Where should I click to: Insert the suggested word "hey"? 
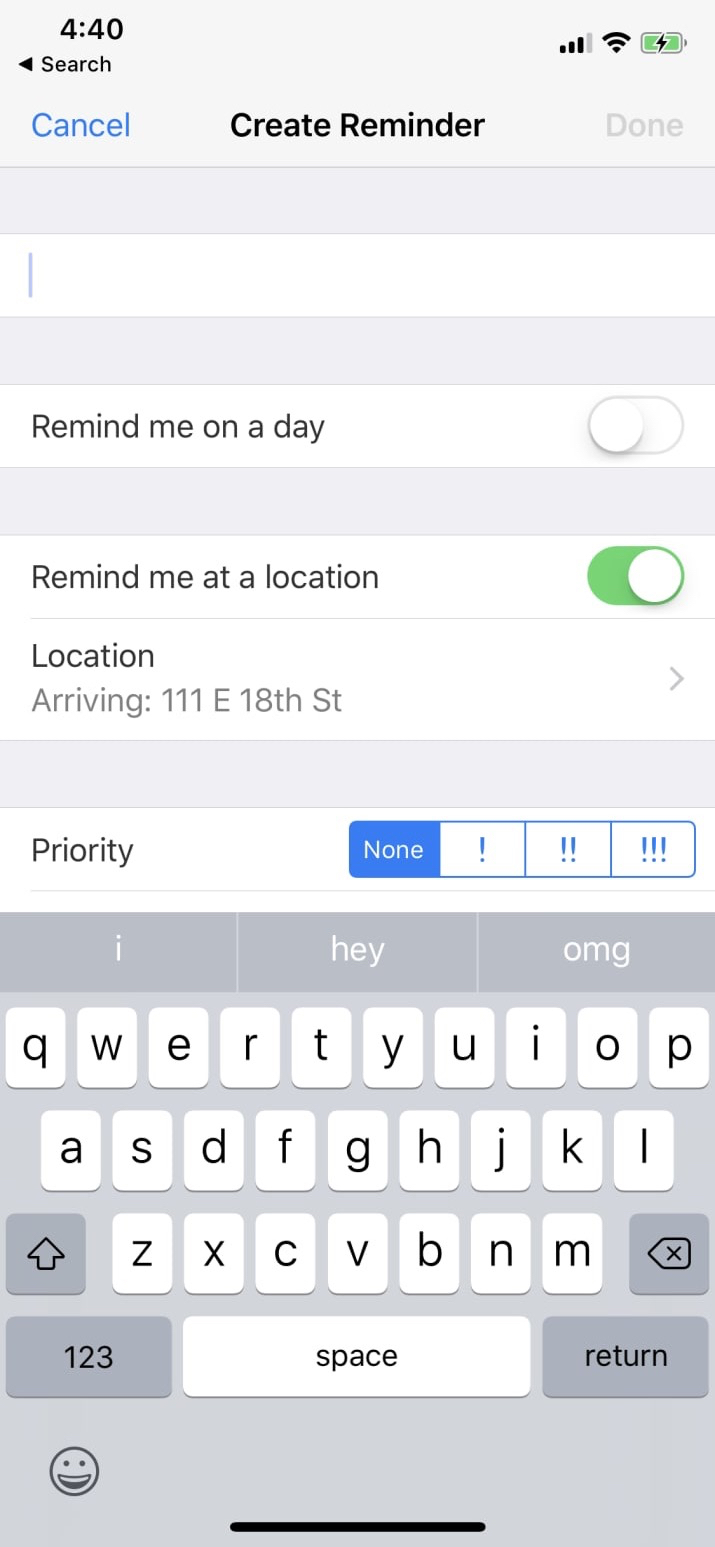pyautogui.click(x=357, y=950)
